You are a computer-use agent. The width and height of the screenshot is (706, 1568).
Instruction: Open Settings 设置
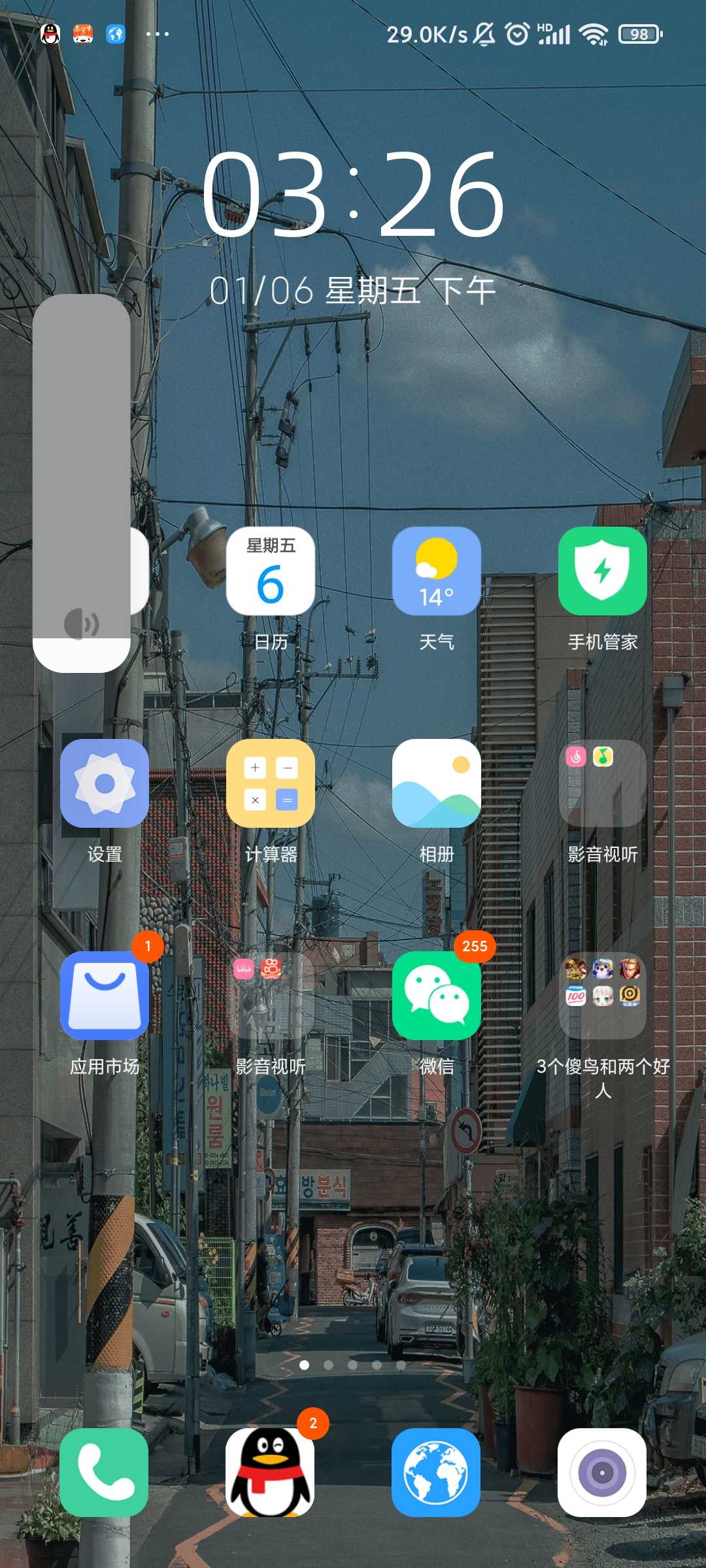(105, 783)
